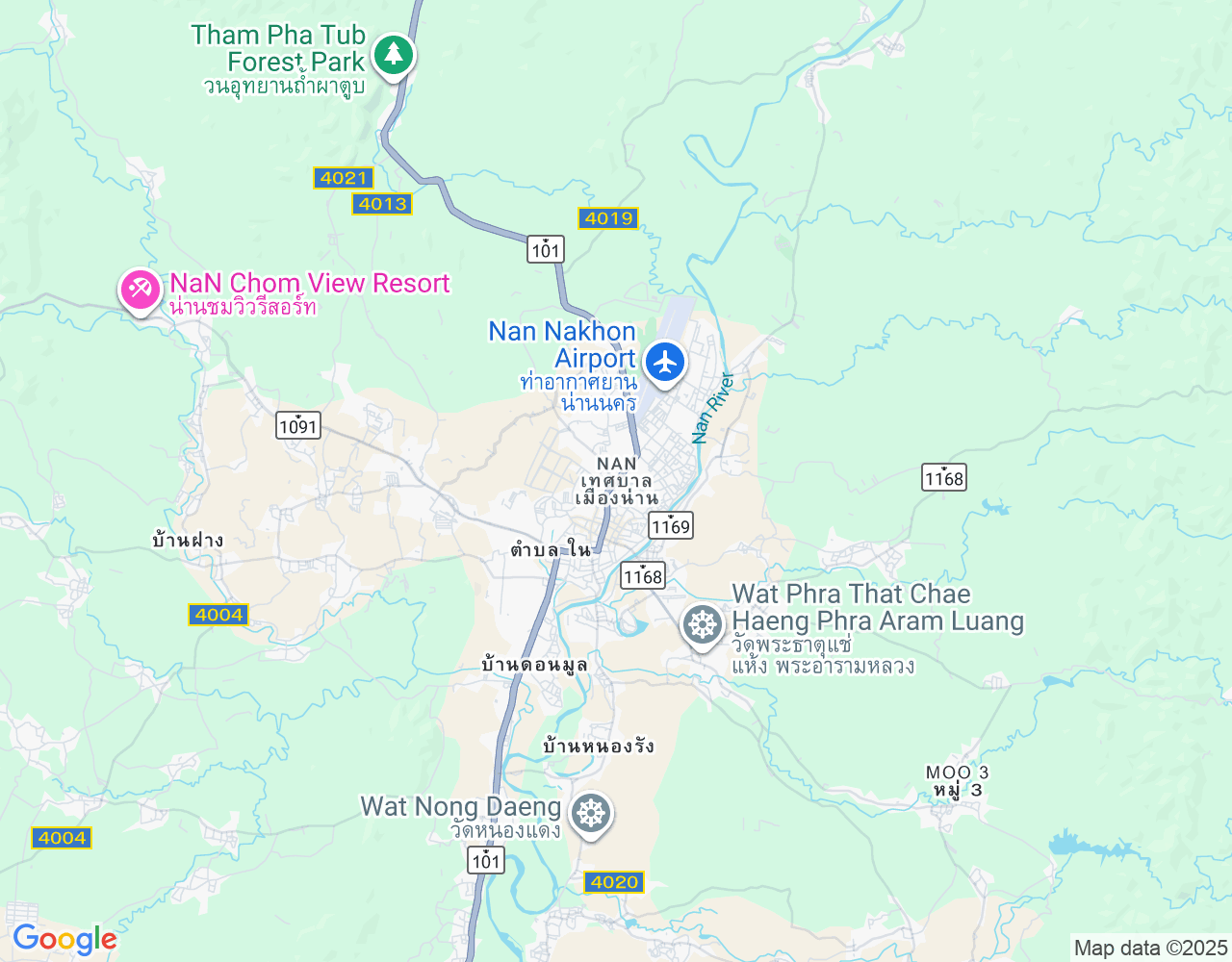Select the Wat Phra That Chae Haeng pin

[703, 625]
